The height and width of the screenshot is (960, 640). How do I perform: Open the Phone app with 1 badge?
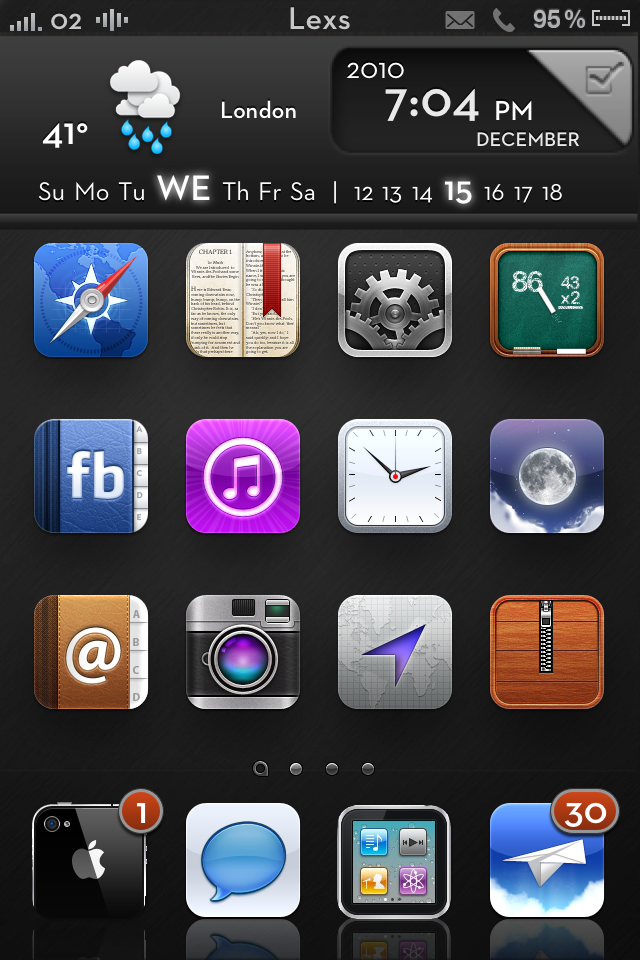tap(91, 860)
